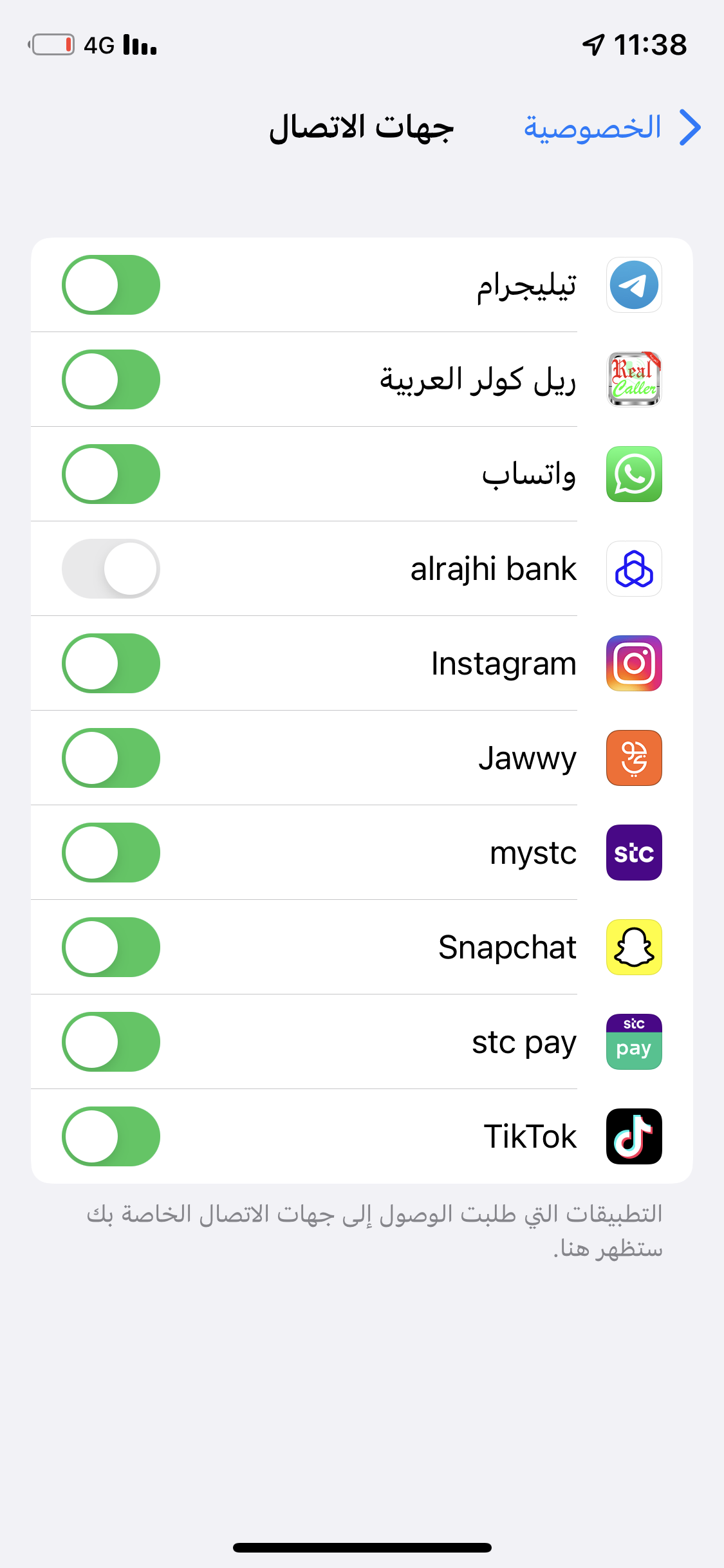Revoke Snapchat's access to contacts
The height and width of the screenshot is (1568, 724).
point(111,947)
